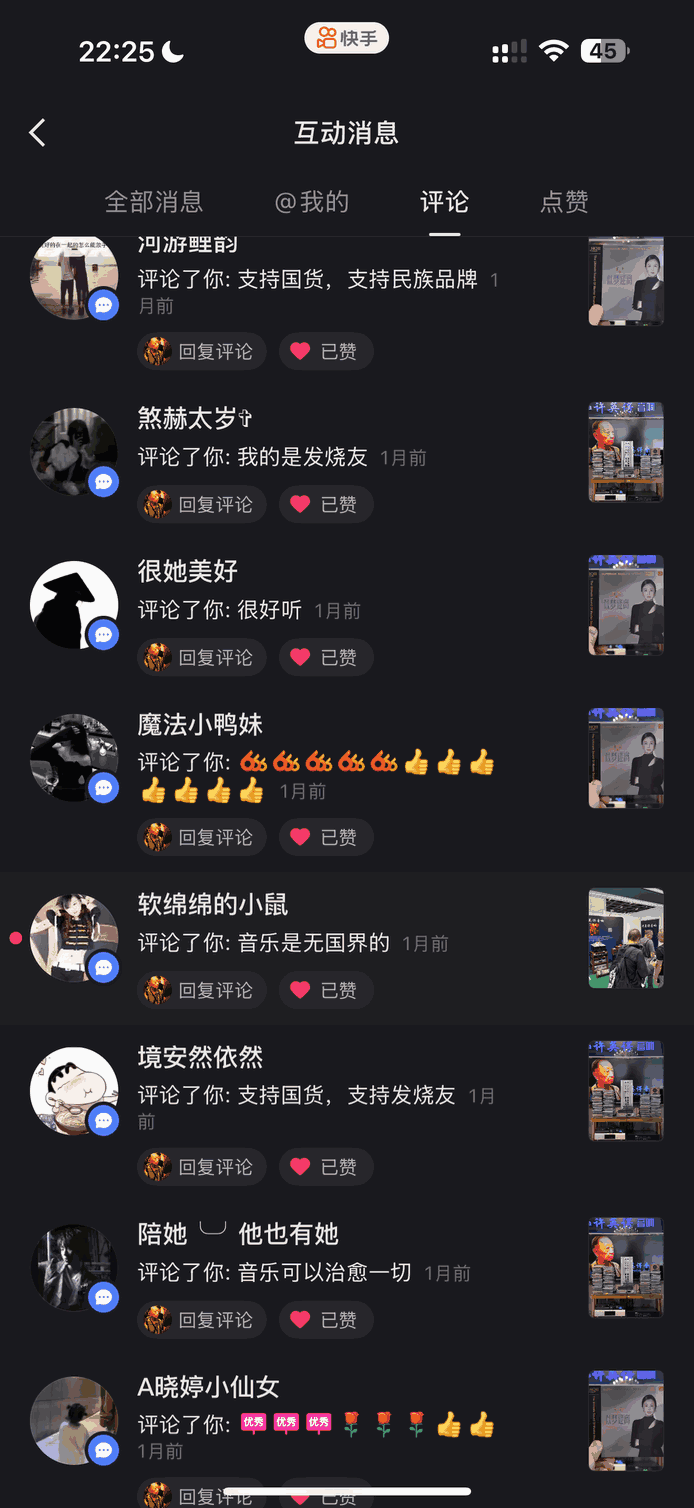Reply to 软绵绵的小鼠's comment
The image size is (694, 1508).
pos(202,990)
